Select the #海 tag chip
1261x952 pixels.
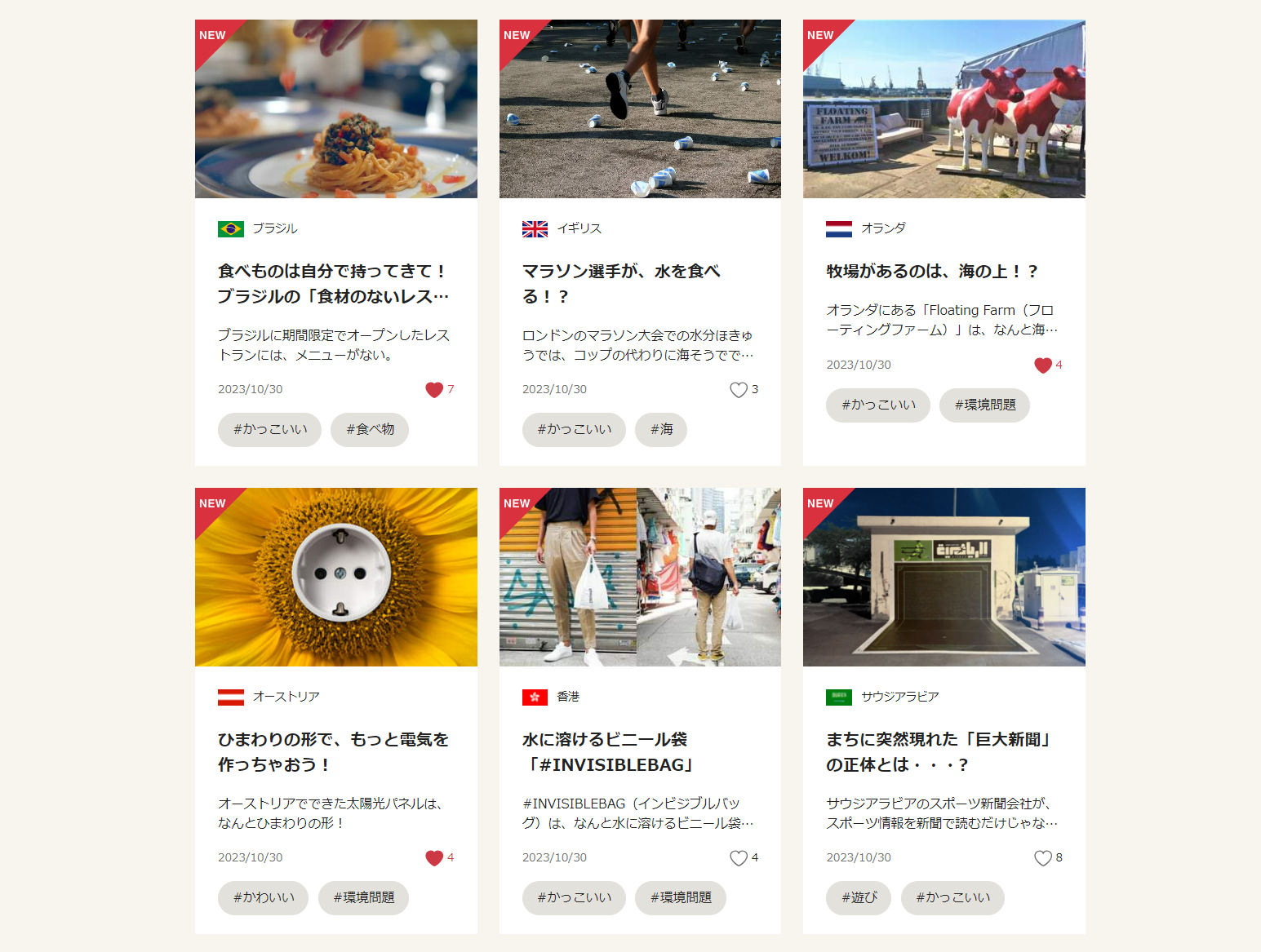(661, 430)
